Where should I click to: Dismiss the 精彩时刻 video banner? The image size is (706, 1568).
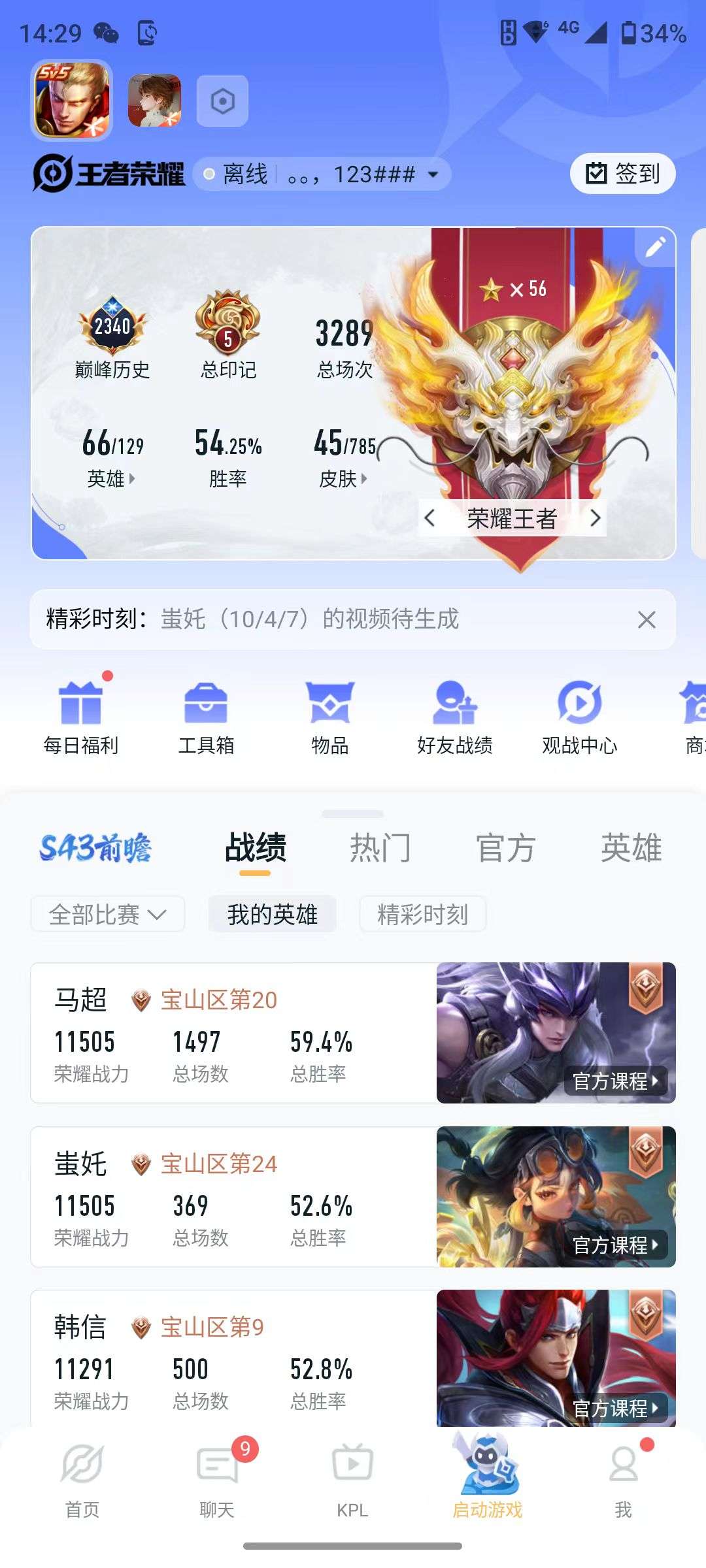[x=646, y=621]
